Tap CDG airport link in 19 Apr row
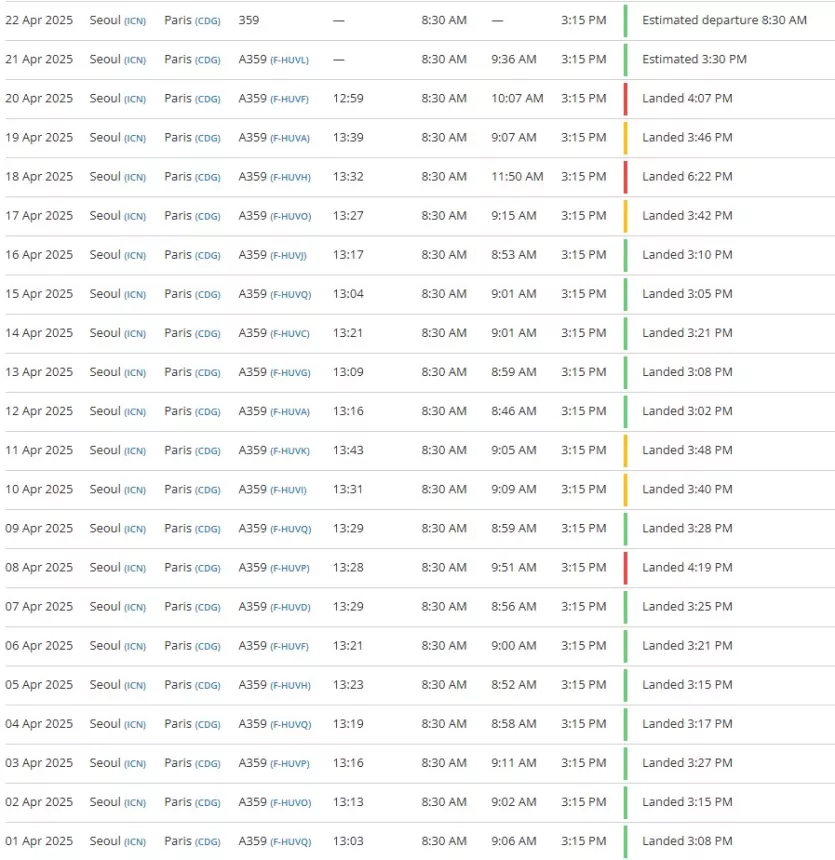This screenshot has height=860, width=835. click(208, 138)
